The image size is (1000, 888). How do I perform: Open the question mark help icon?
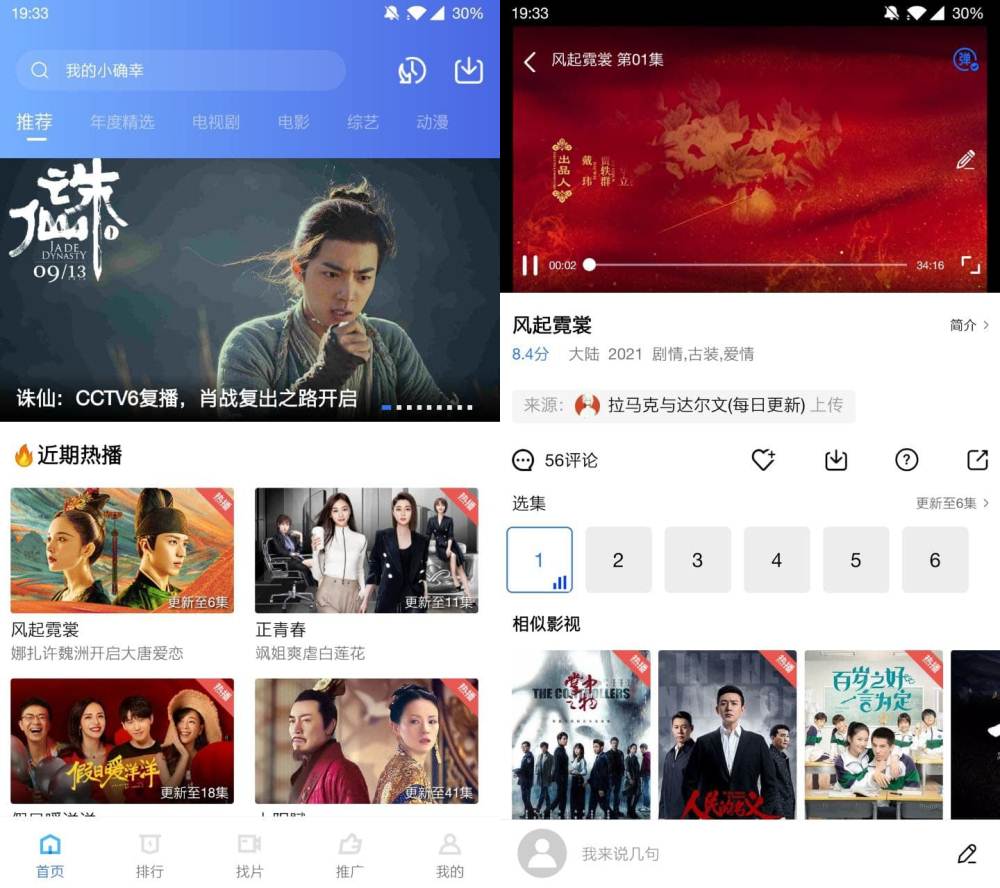pos(906,460)
